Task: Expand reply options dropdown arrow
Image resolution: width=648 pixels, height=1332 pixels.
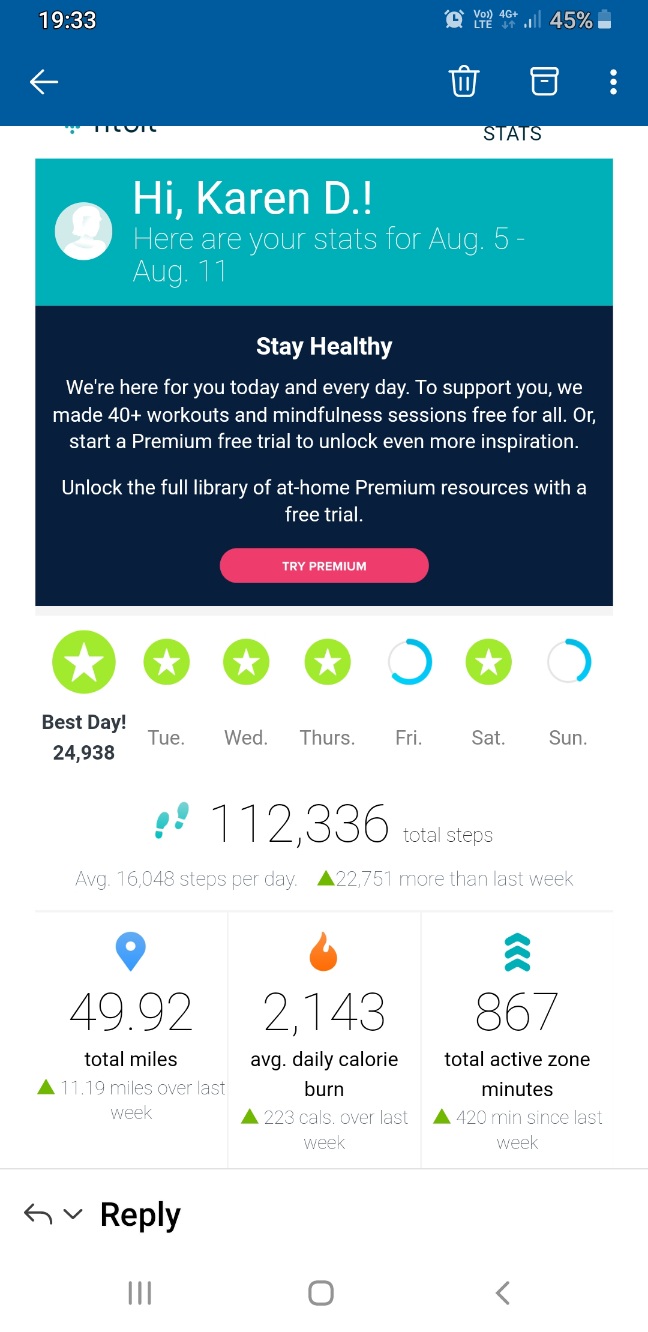Action: (73, 1215)
